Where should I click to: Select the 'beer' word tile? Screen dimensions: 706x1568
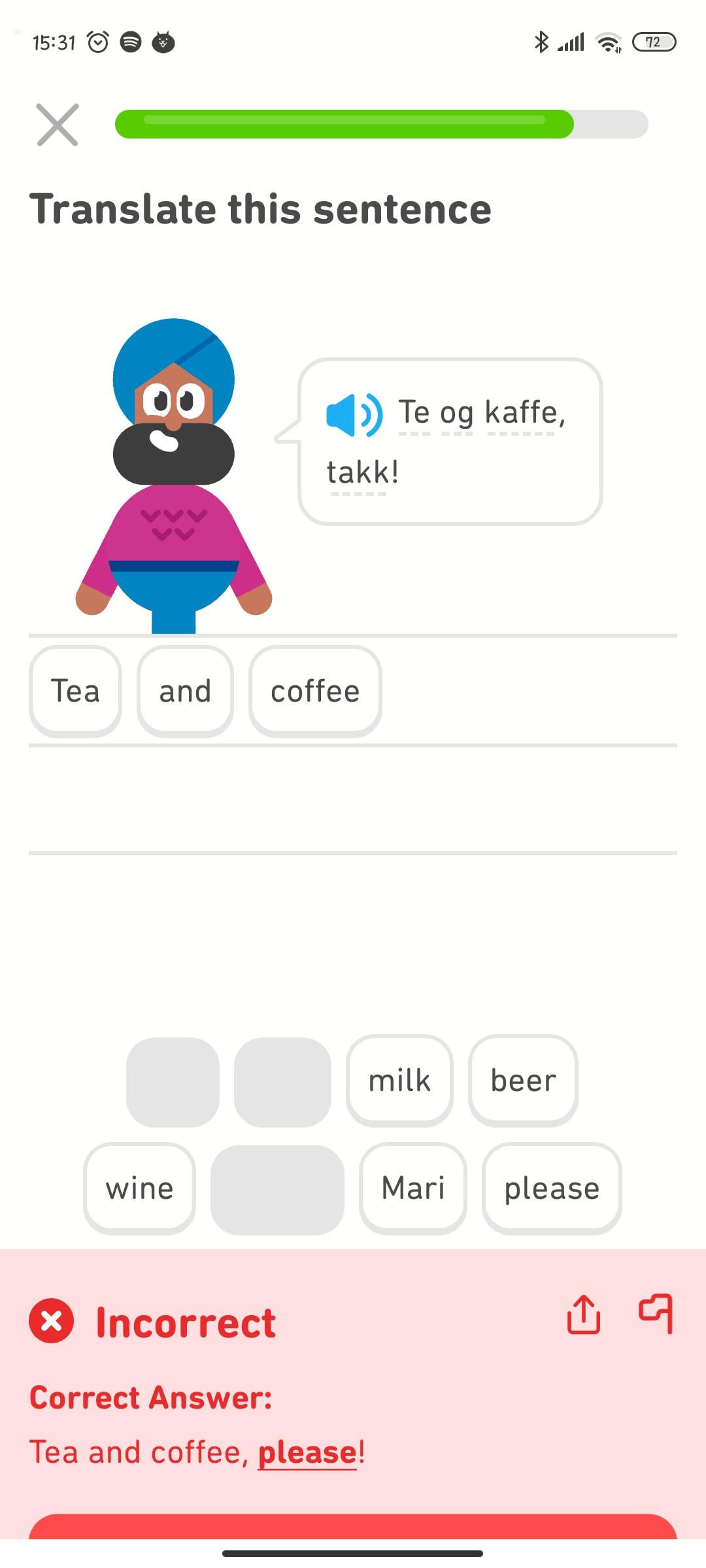point(523,1081)
